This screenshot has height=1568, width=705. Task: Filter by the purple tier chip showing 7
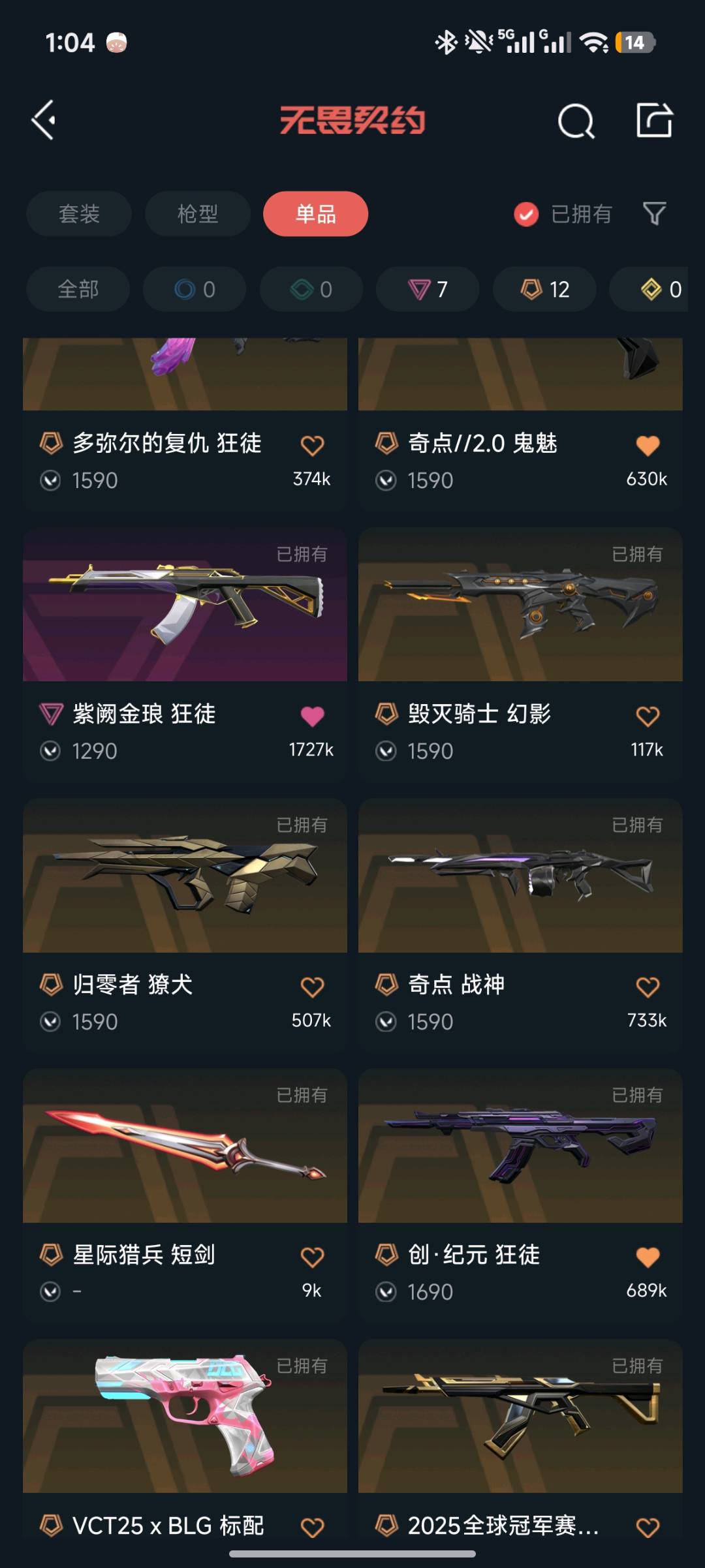tap(428, 289)
